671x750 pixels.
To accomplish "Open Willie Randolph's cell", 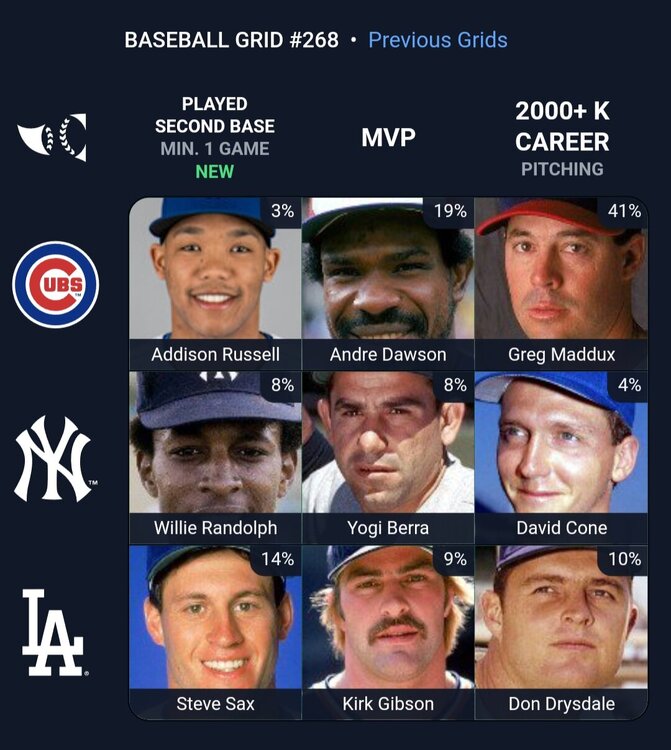I will (215, 457).
